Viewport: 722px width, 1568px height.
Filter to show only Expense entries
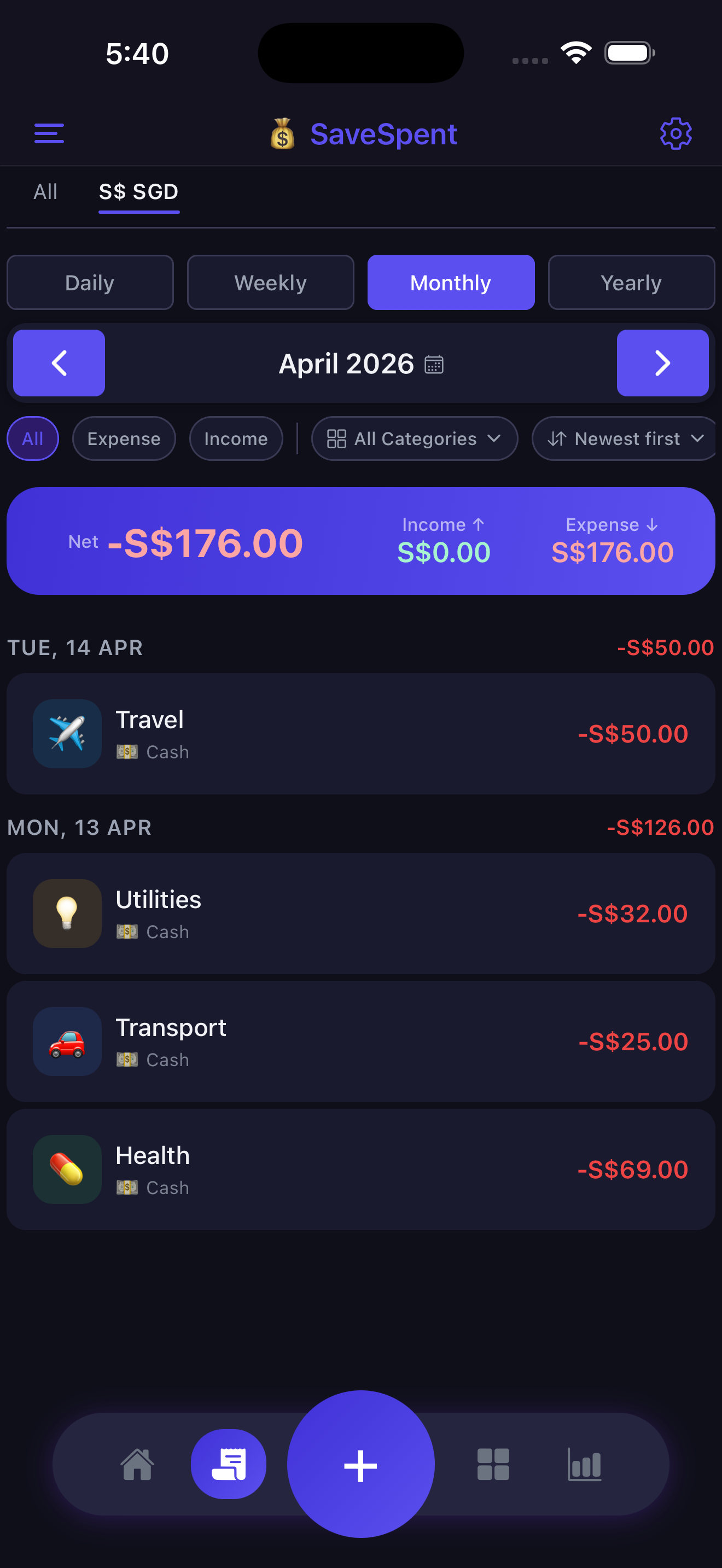point(124,438)
